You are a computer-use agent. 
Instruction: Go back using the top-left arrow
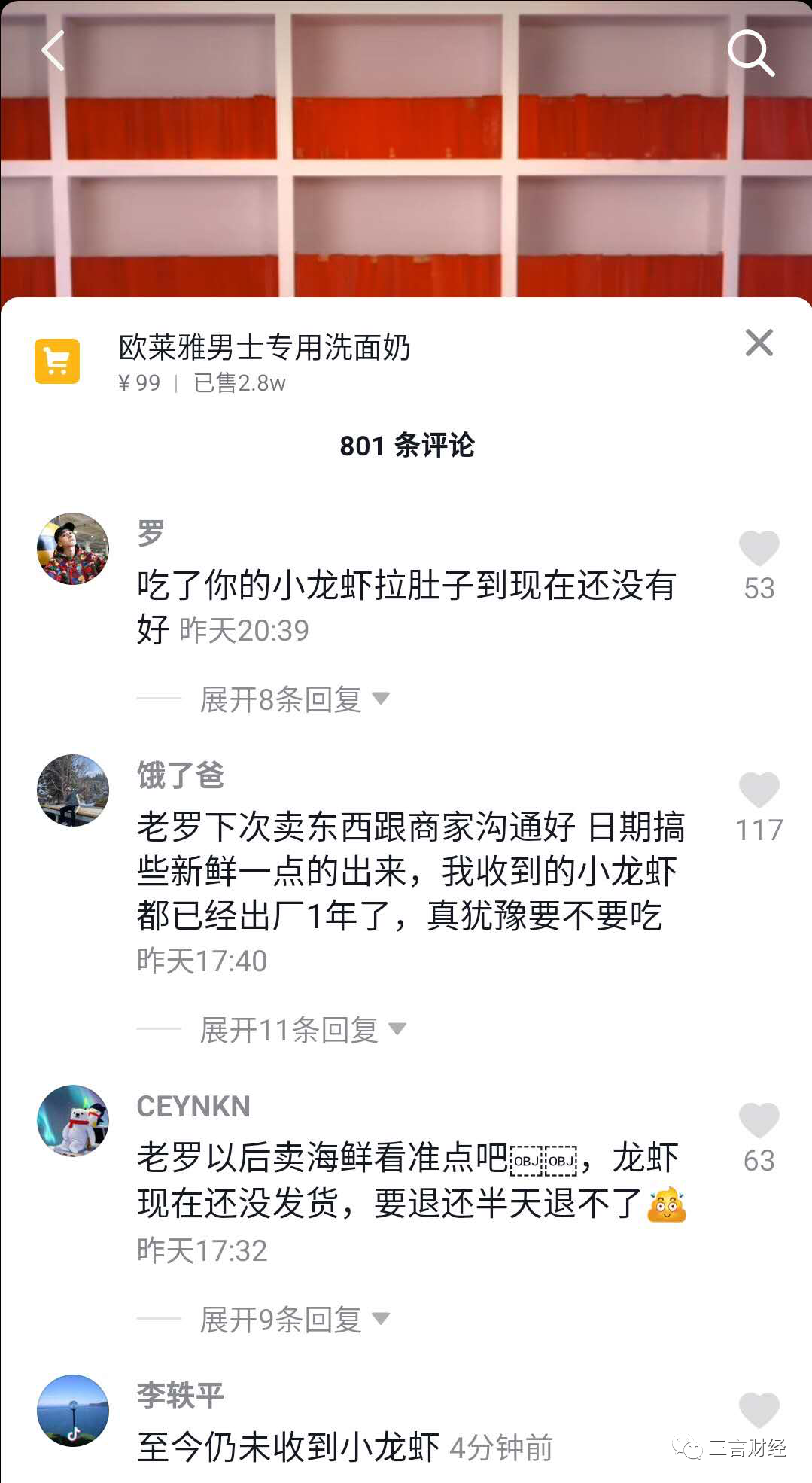pyautogui.click(x=53, y=51)
